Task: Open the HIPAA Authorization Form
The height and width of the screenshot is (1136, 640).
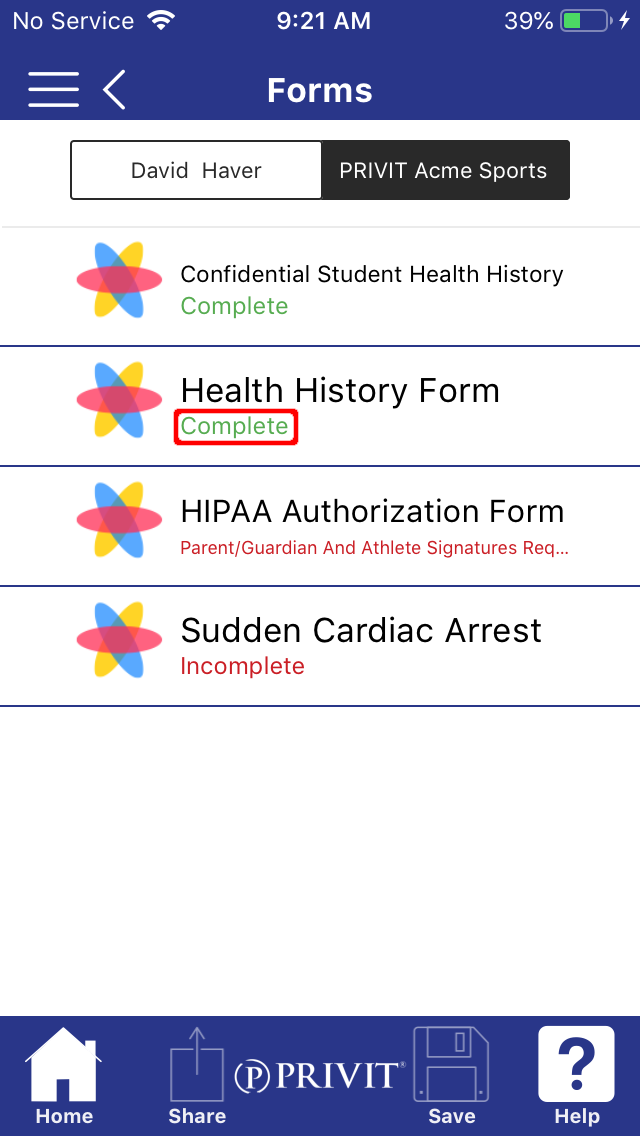Action: [320, 527]
